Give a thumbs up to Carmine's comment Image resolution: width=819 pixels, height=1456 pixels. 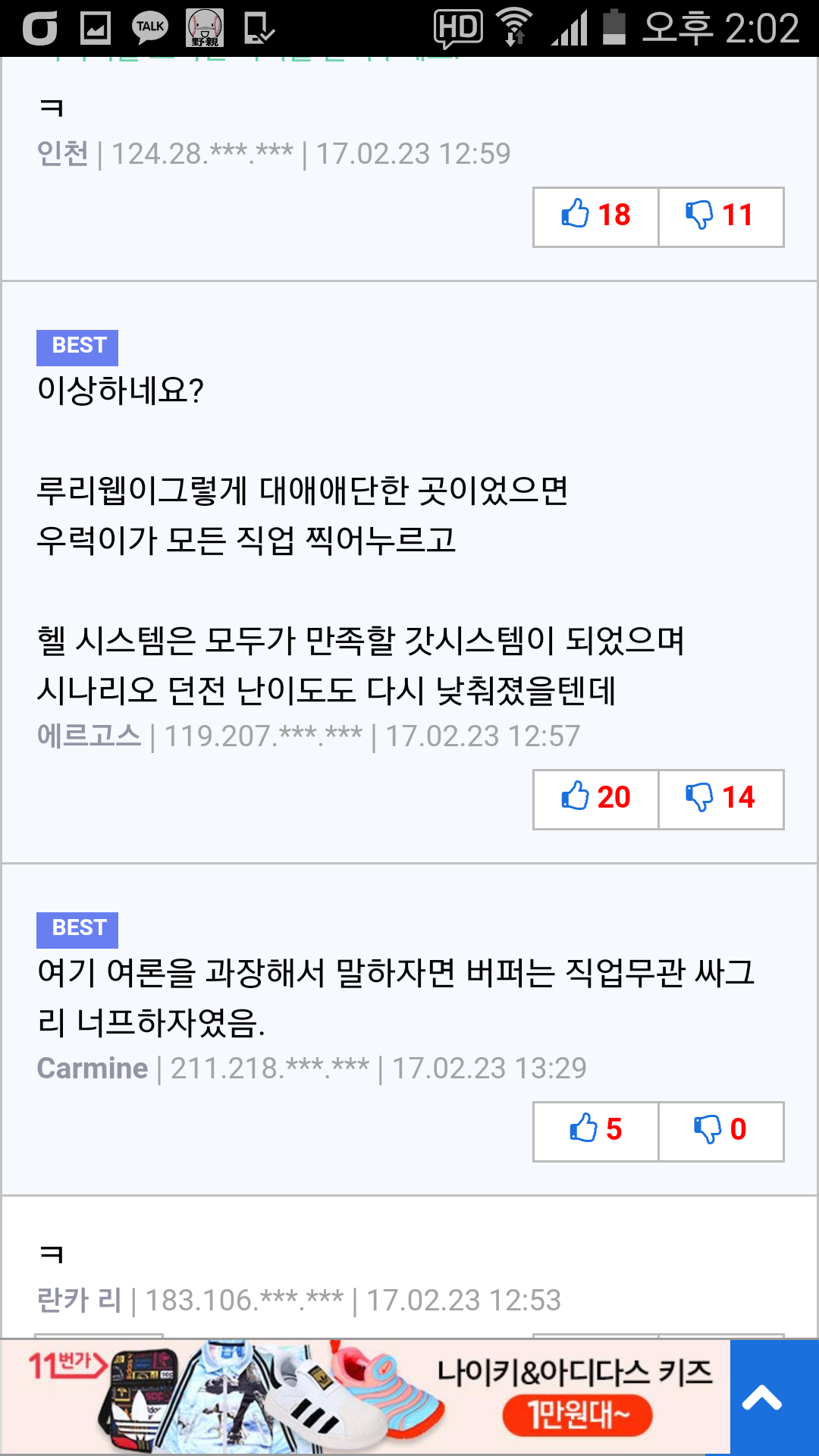click(x=596, y=1131)
